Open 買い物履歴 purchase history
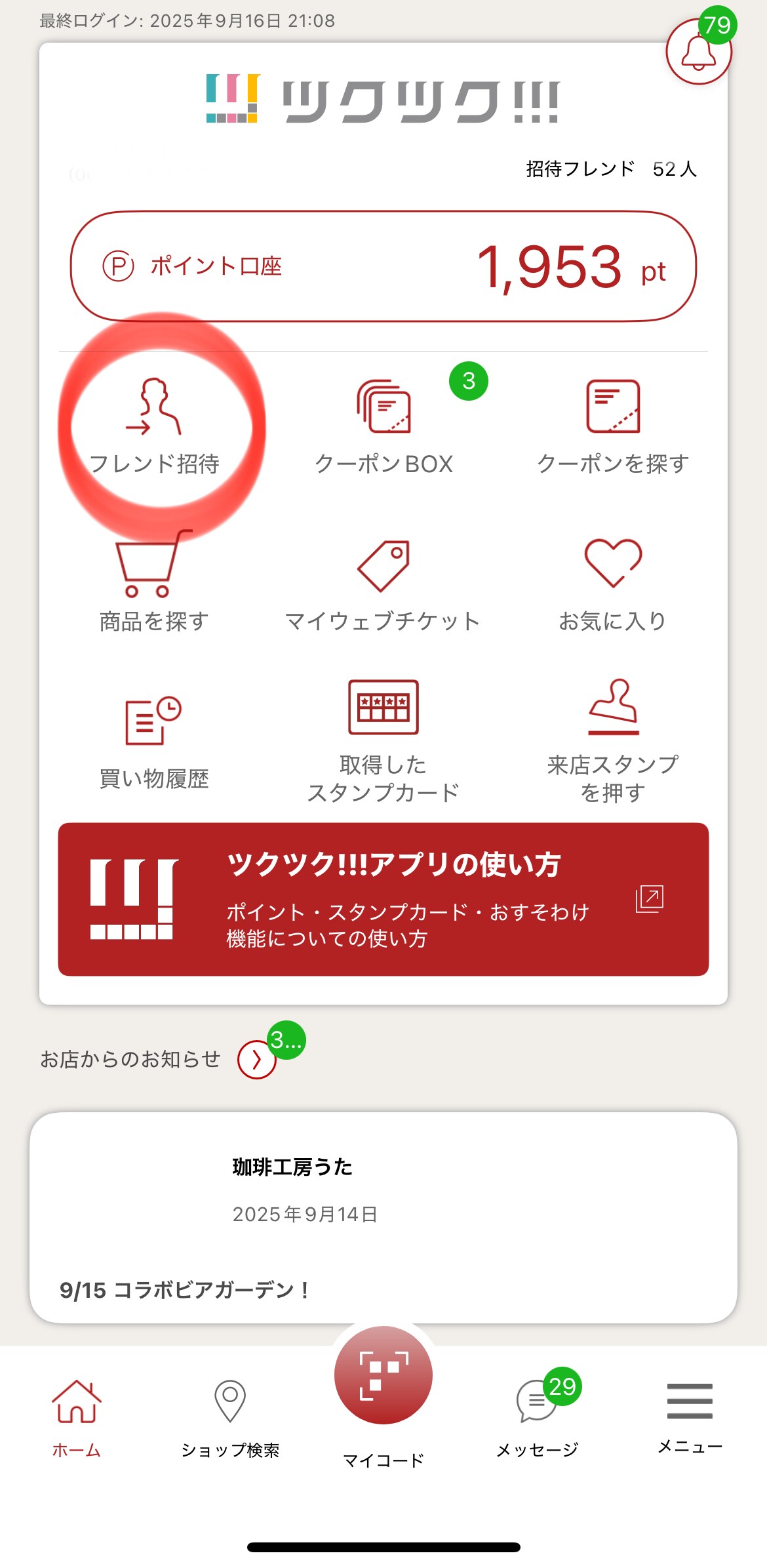Image resolution: width=767 pixels, height=1568 pixels. tap(154, 740)
